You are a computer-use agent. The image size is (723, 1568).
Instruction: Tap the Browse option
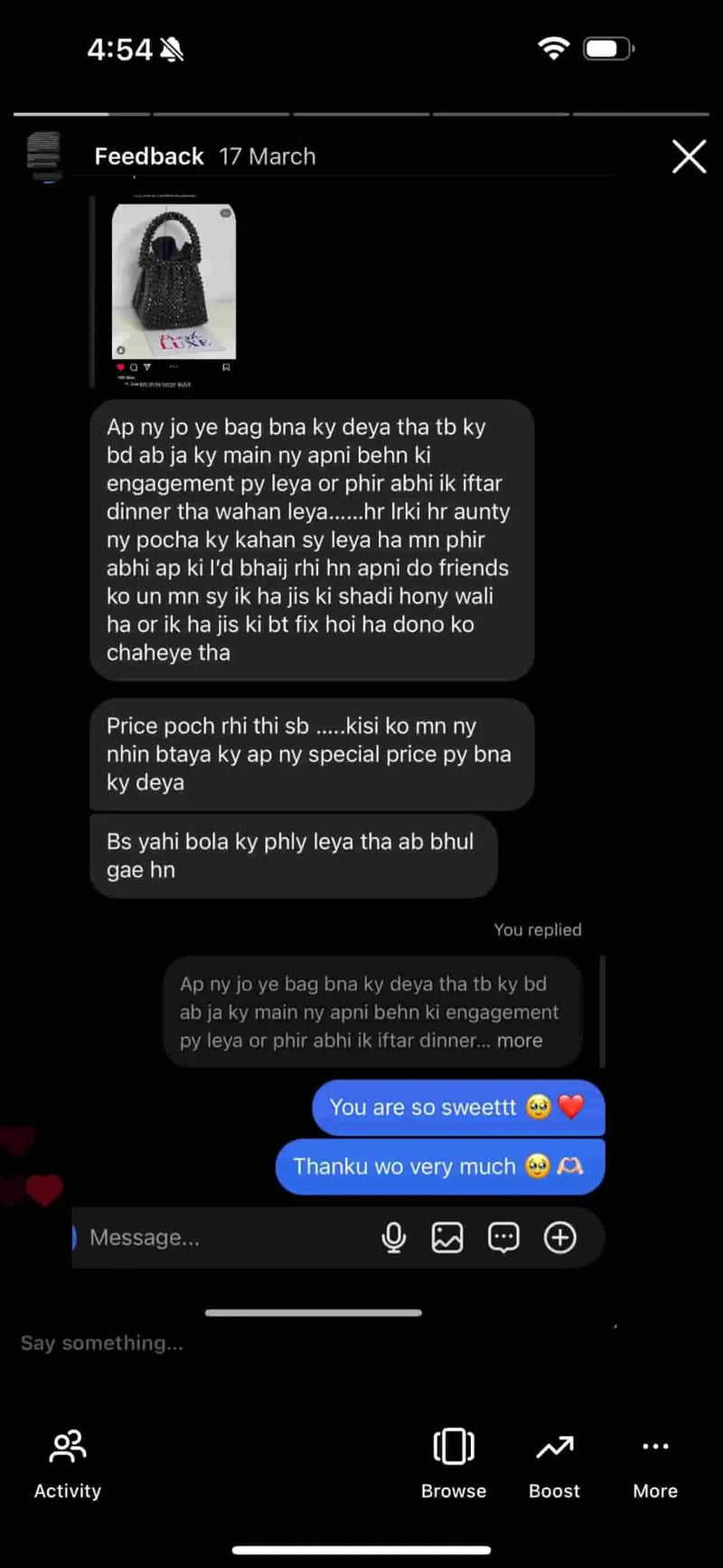pyautogui.click(x=454, y=1463)
